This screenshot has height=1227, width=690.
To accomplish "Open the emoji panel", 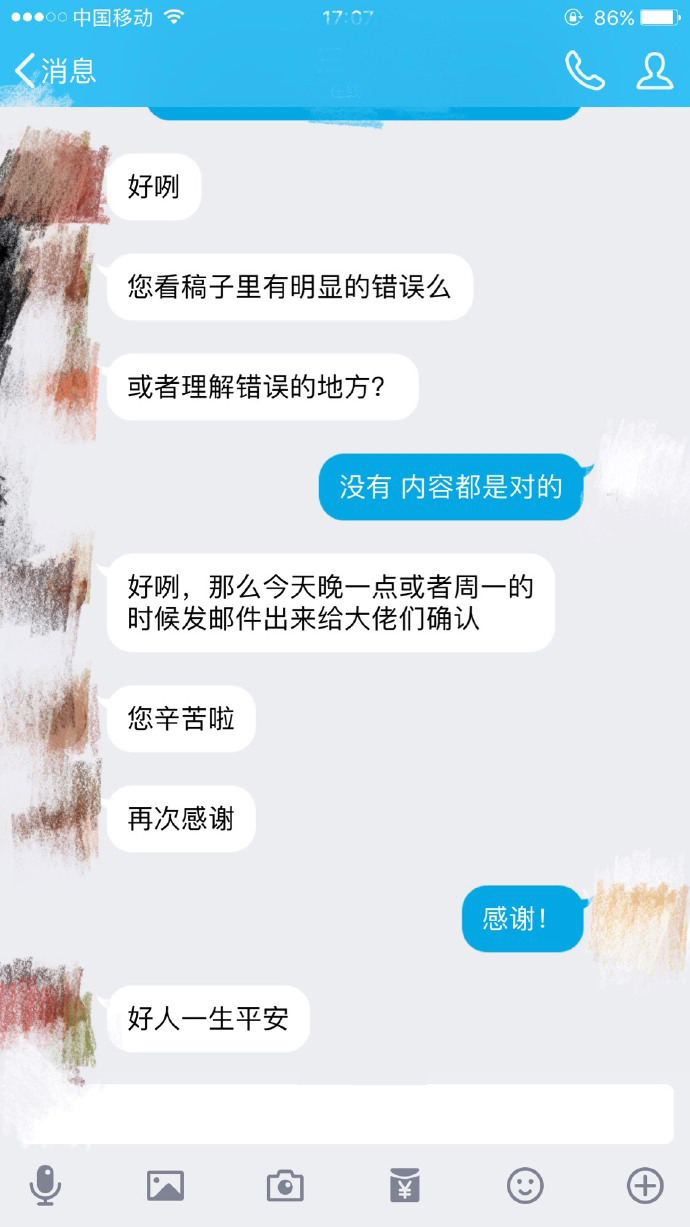I will (525, 1186).
